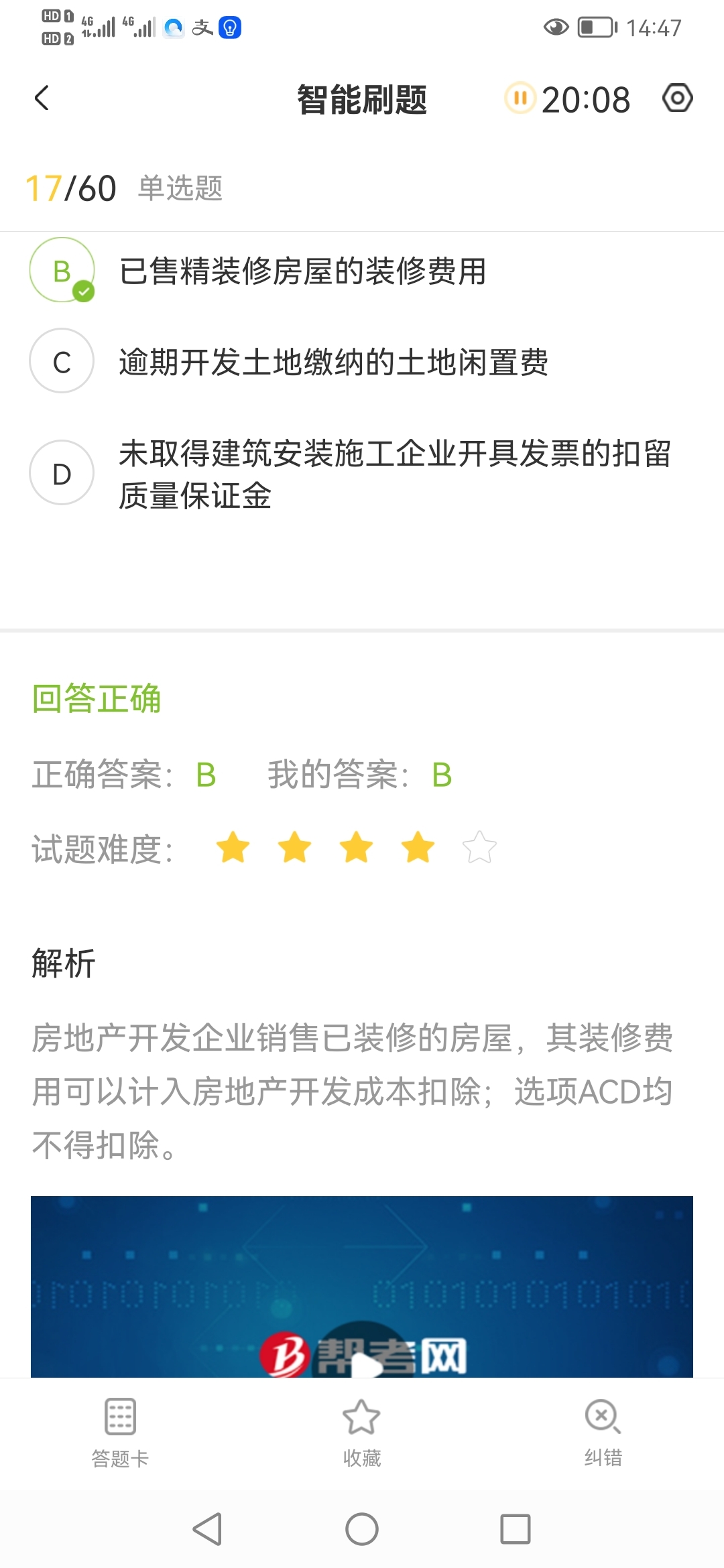Pause the countdown timer
Viewport: 724px width, 1568px height.
point(520,99)
